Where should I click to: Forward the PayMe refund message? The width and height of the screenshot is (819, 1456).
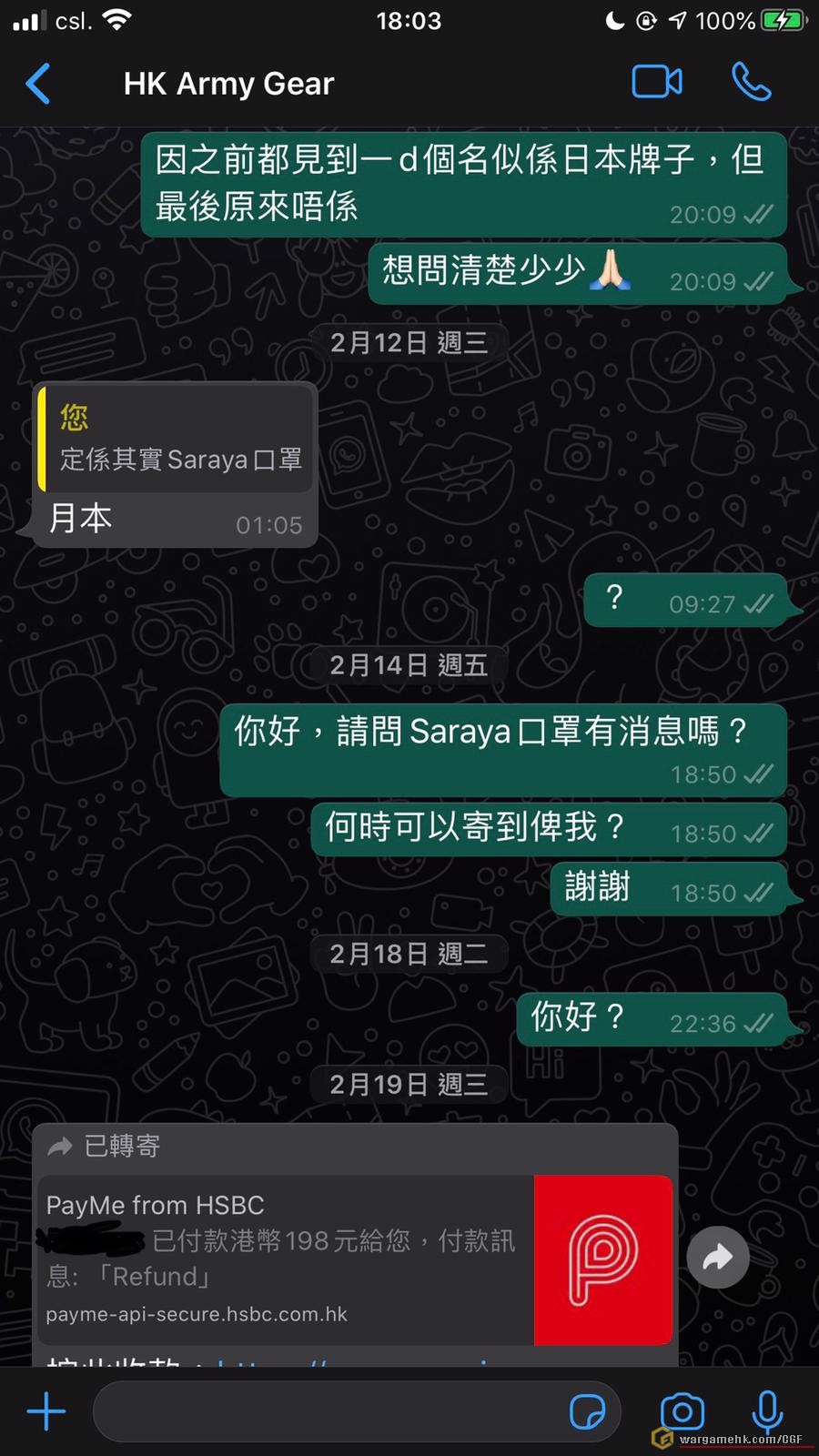718,1258
